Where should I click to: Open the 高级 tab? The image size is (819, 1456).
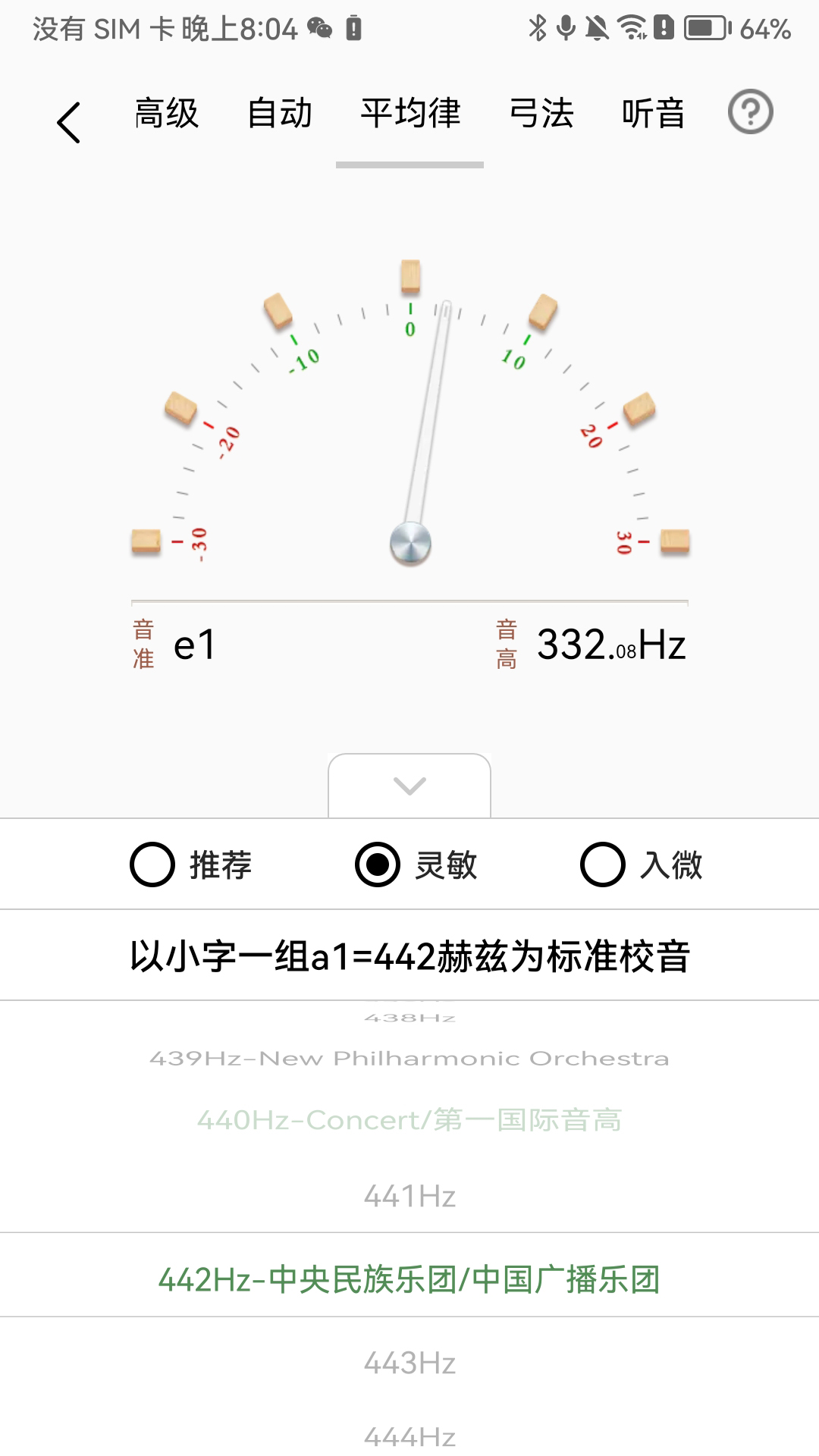[166, 114]
